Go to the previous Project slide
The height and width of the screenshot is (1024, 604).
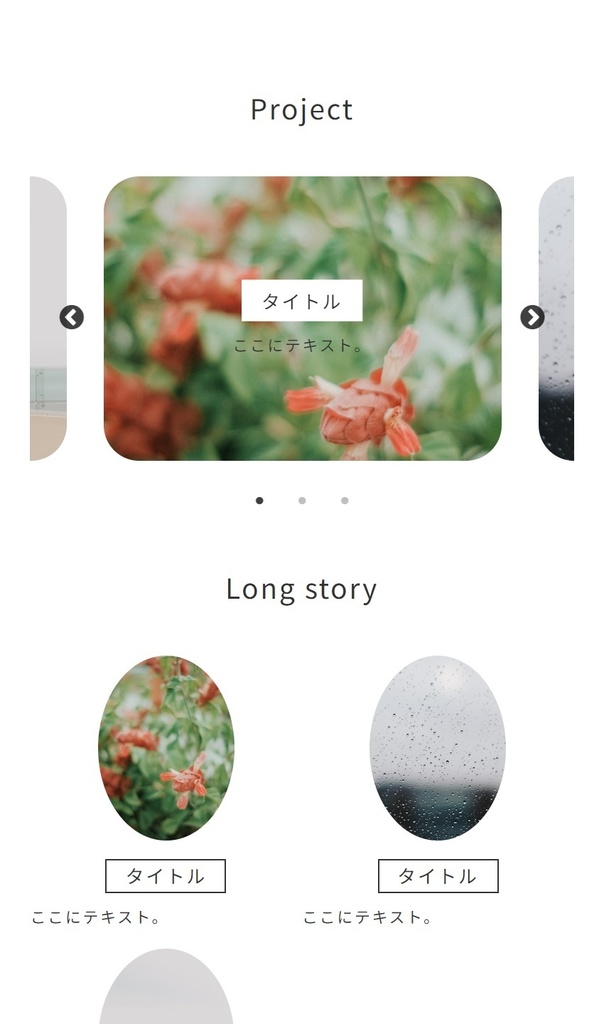click(x=72, y=317)
